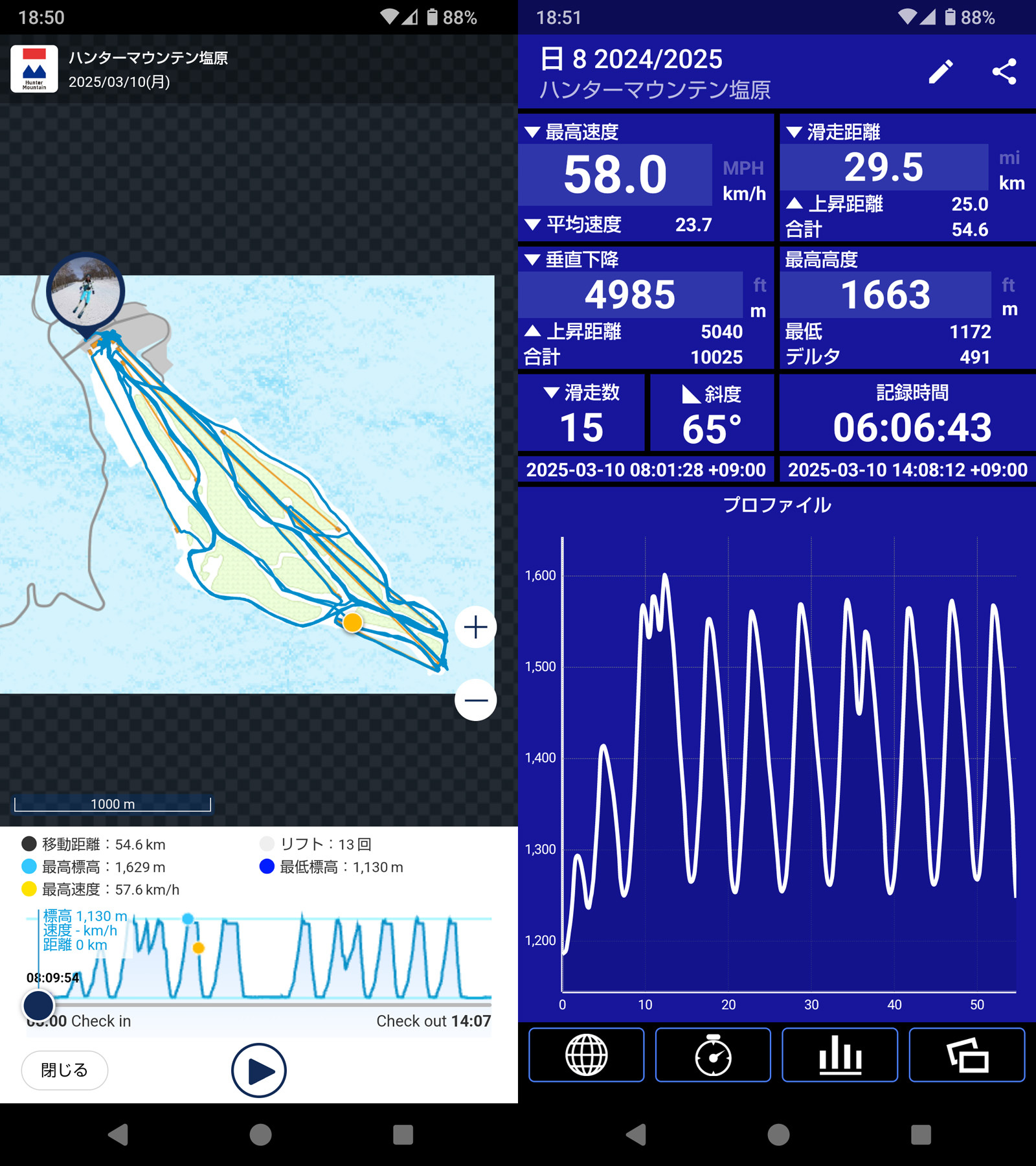This screenshot has height=1166, width=1036.
Task: Open the skier photo marker on map
Action: [85, 291]
